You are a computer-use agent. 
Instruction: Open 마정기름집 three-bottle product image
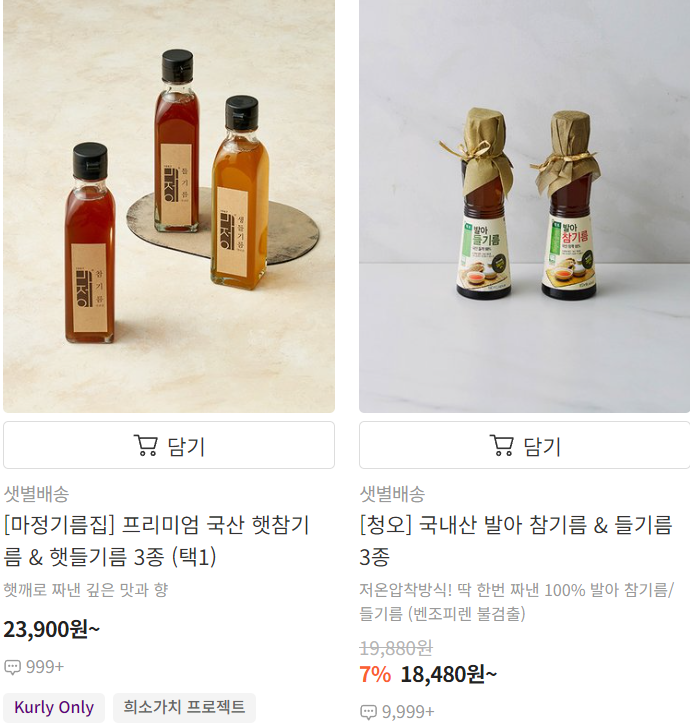coord(168,205)
